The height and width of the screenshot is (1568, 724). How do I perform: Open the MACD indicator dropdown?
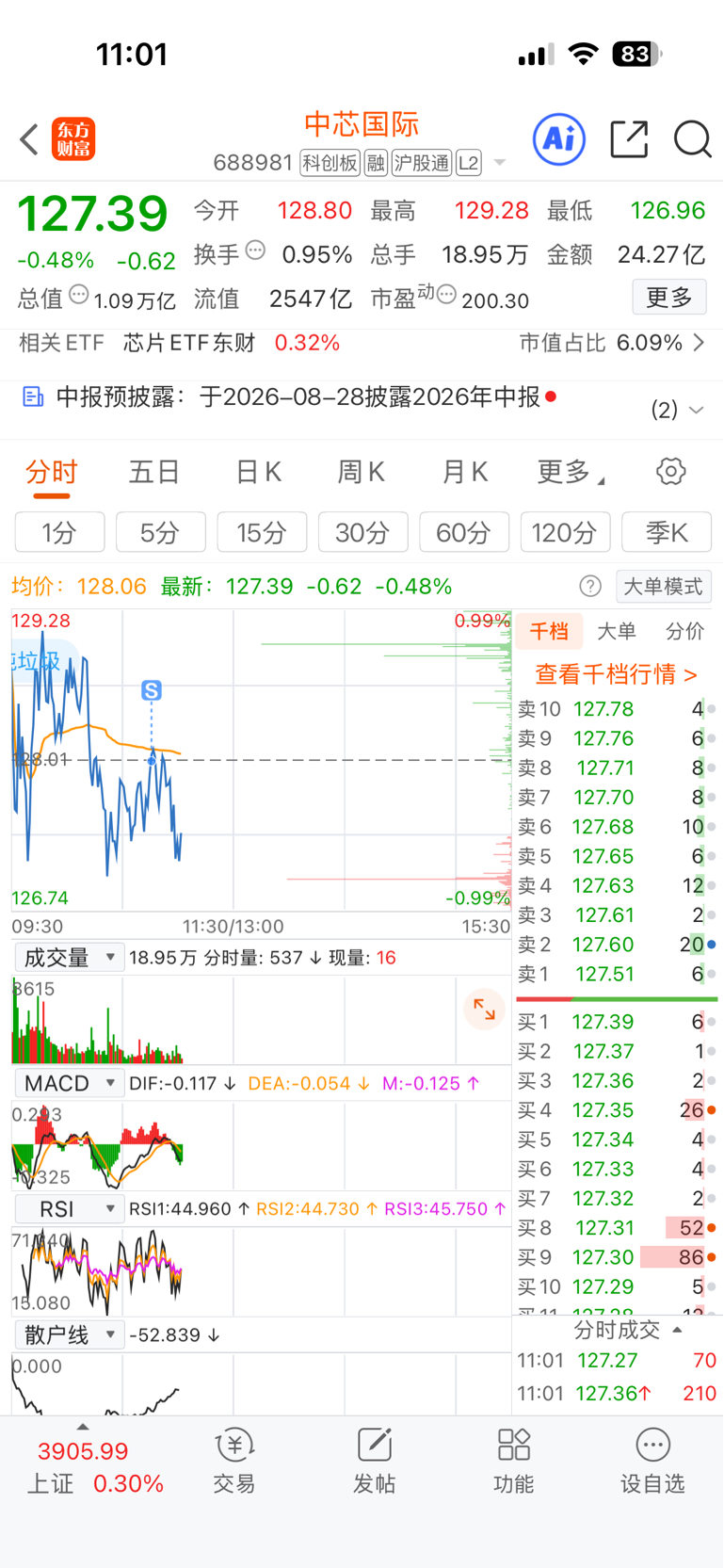point(69,1083)
